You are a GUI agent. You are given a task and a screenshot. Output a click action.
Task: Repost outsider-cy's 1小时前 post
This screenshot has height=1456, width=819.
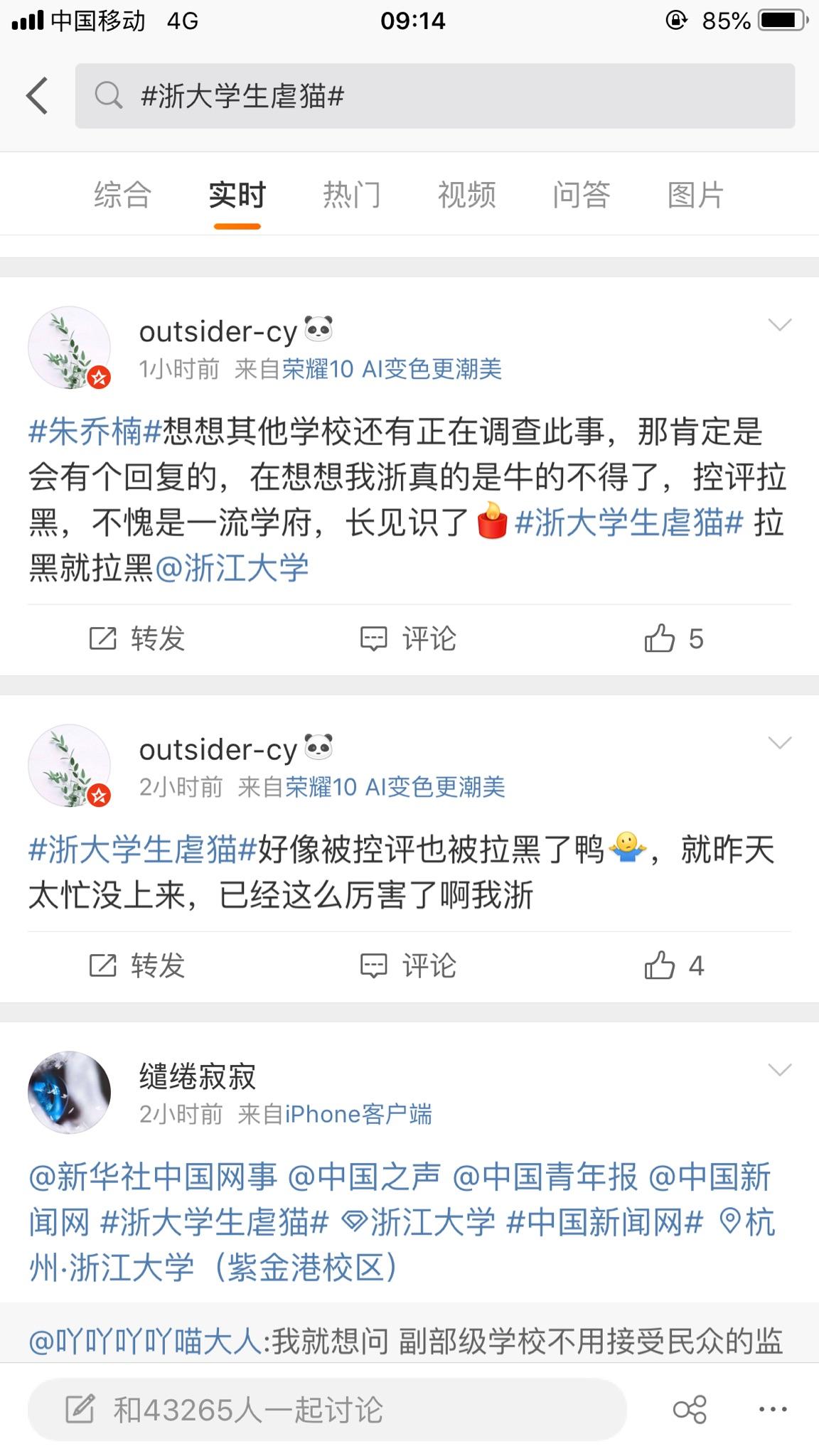click(x=136, y=638)
